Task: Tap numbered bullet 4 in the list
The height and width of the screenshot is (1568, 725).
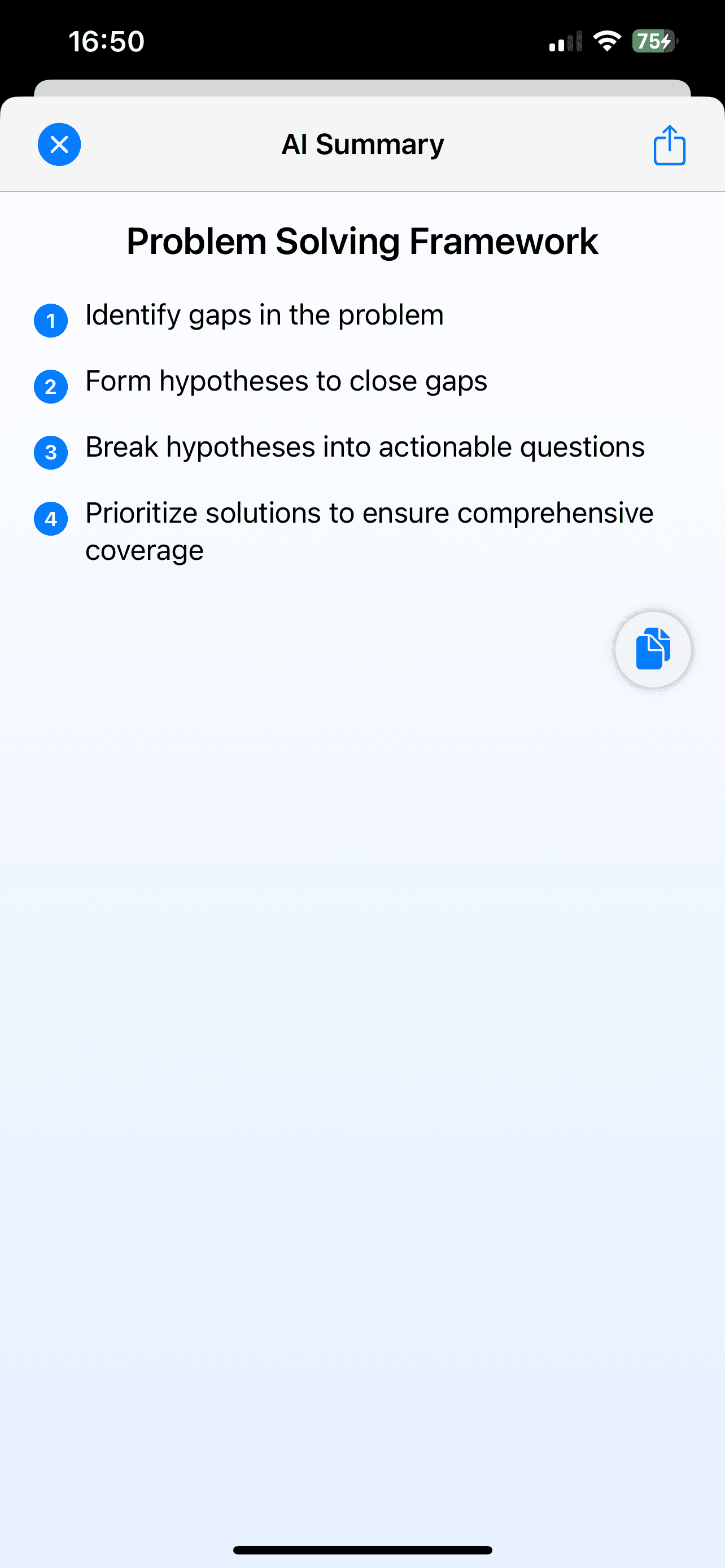Action: [50, 518]
